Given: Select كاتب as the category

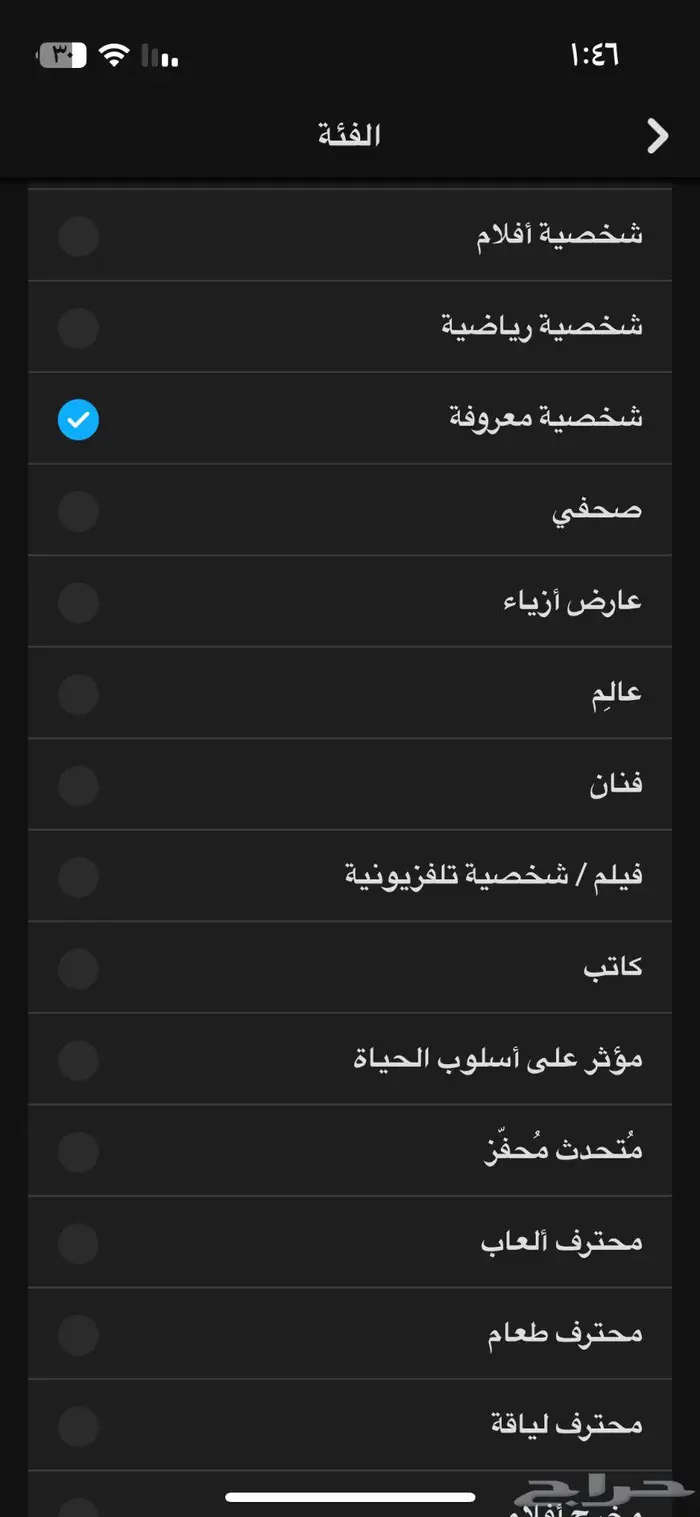Looking at the screenshot, I should pyautogui.click(x=350, y=967).
